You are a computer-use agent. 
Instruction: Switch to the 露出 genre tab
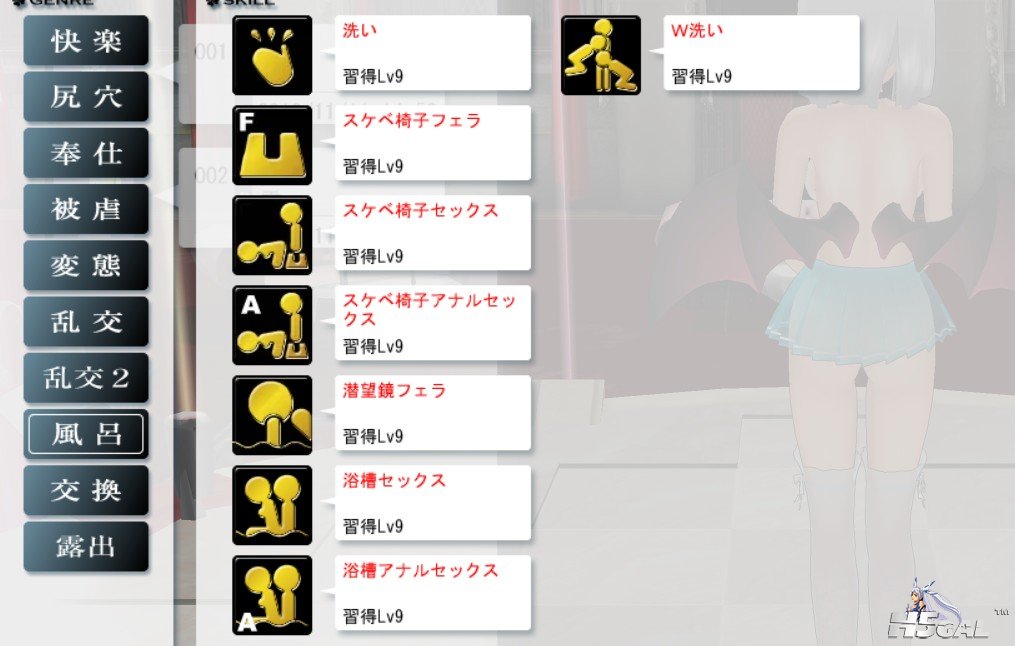(86, 546)
